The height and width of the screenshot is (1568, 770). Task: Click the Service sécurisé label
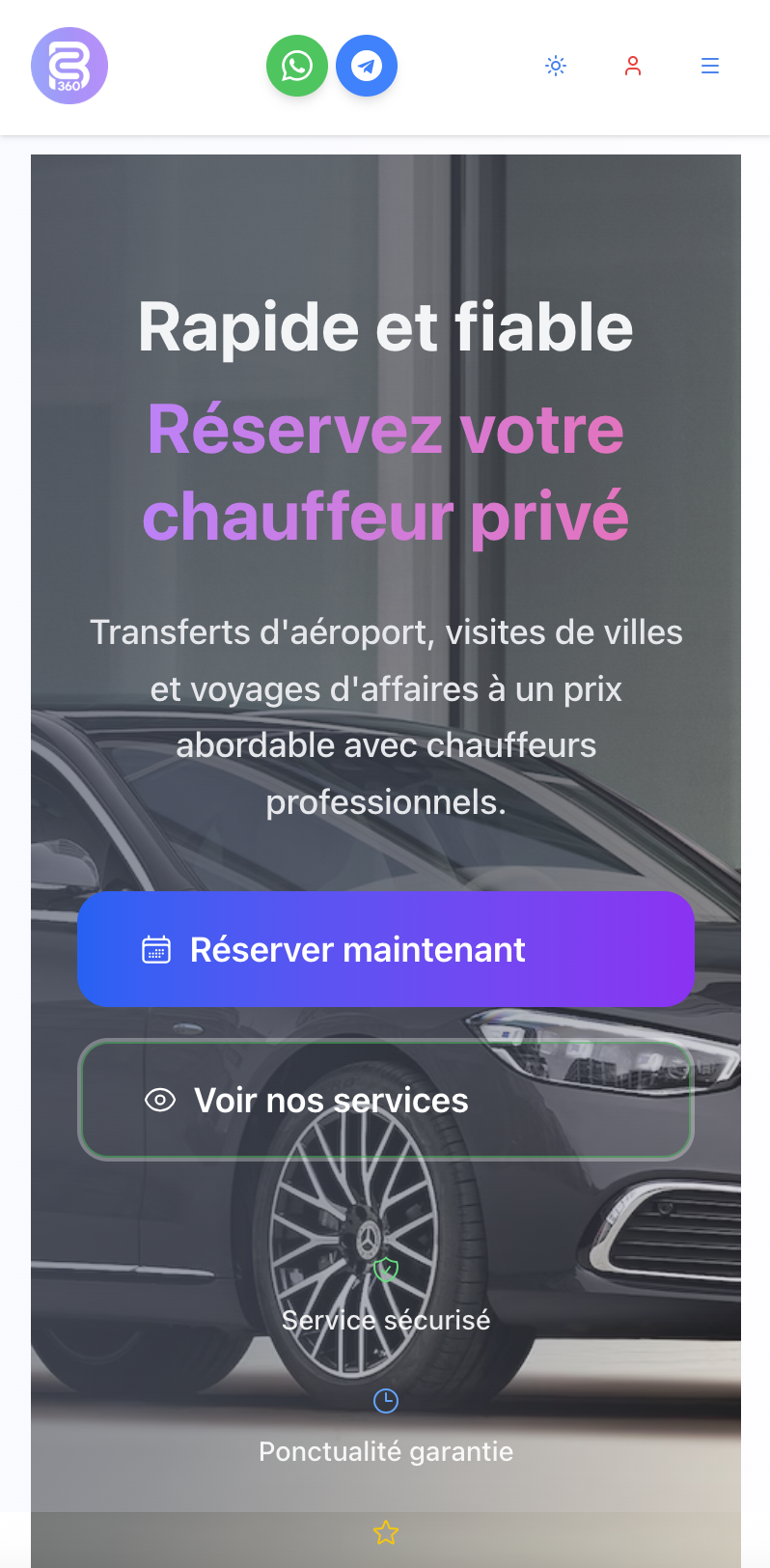point(385,1320)
